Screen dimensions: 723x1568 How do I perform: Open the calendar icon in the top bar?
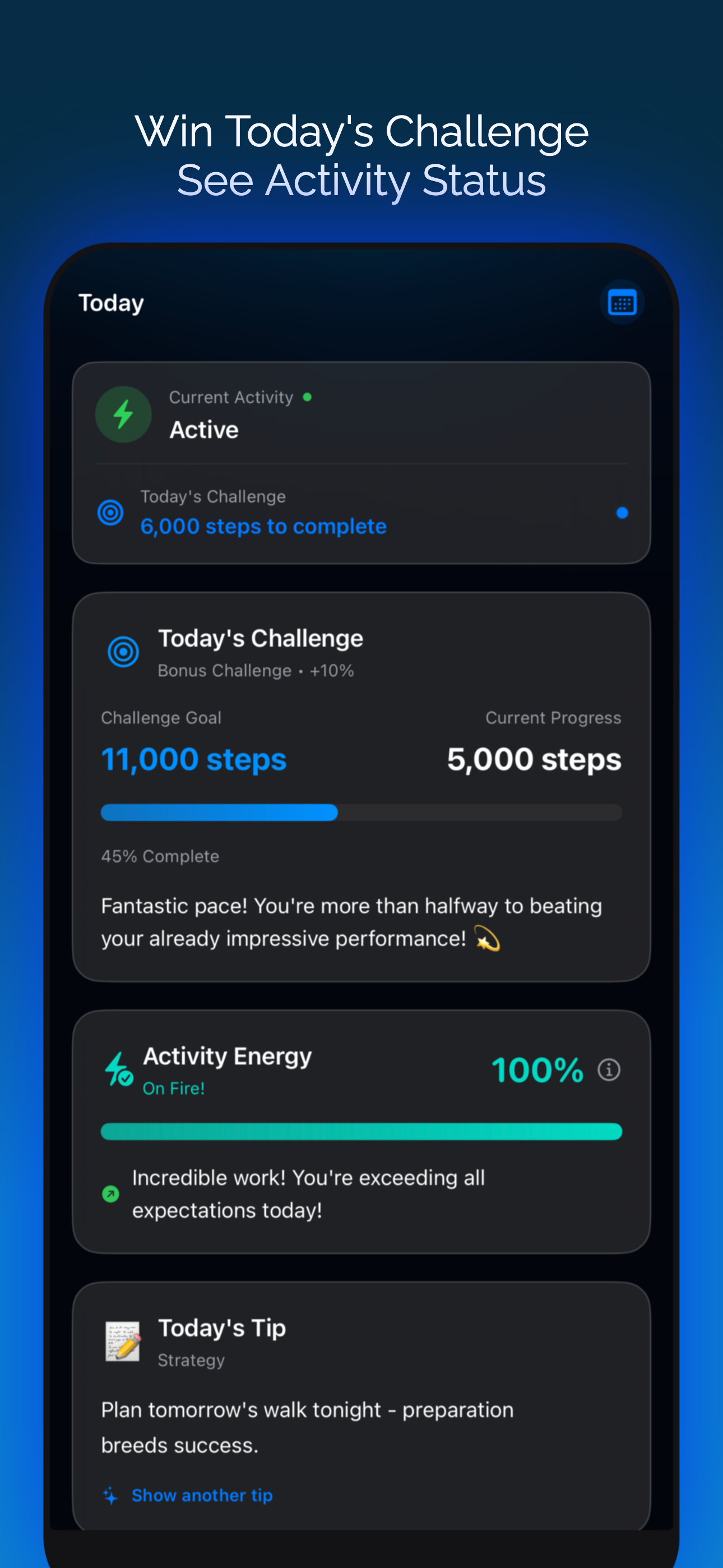[x=622, y=302]
